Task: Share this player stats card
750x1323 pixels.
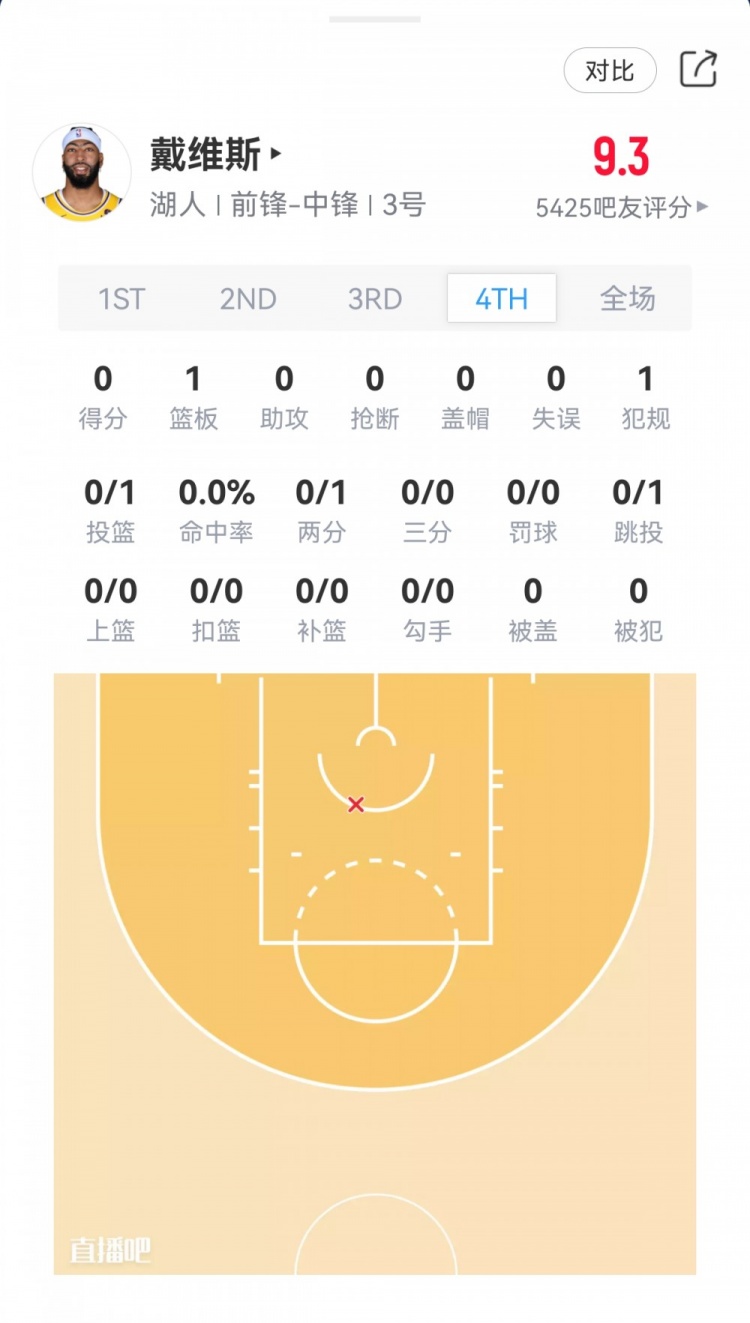Action: click(698, 69)
